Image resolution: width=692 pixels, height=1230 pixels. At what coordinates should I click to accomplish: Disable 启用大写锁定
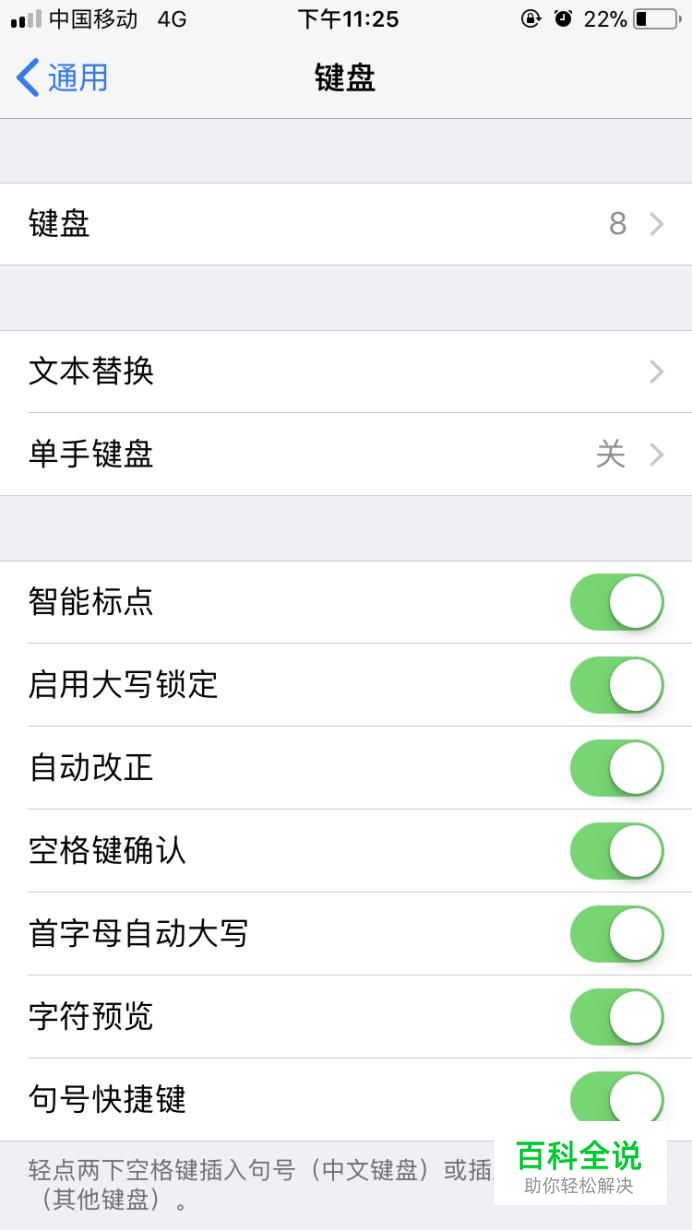[x=617, y=685]
